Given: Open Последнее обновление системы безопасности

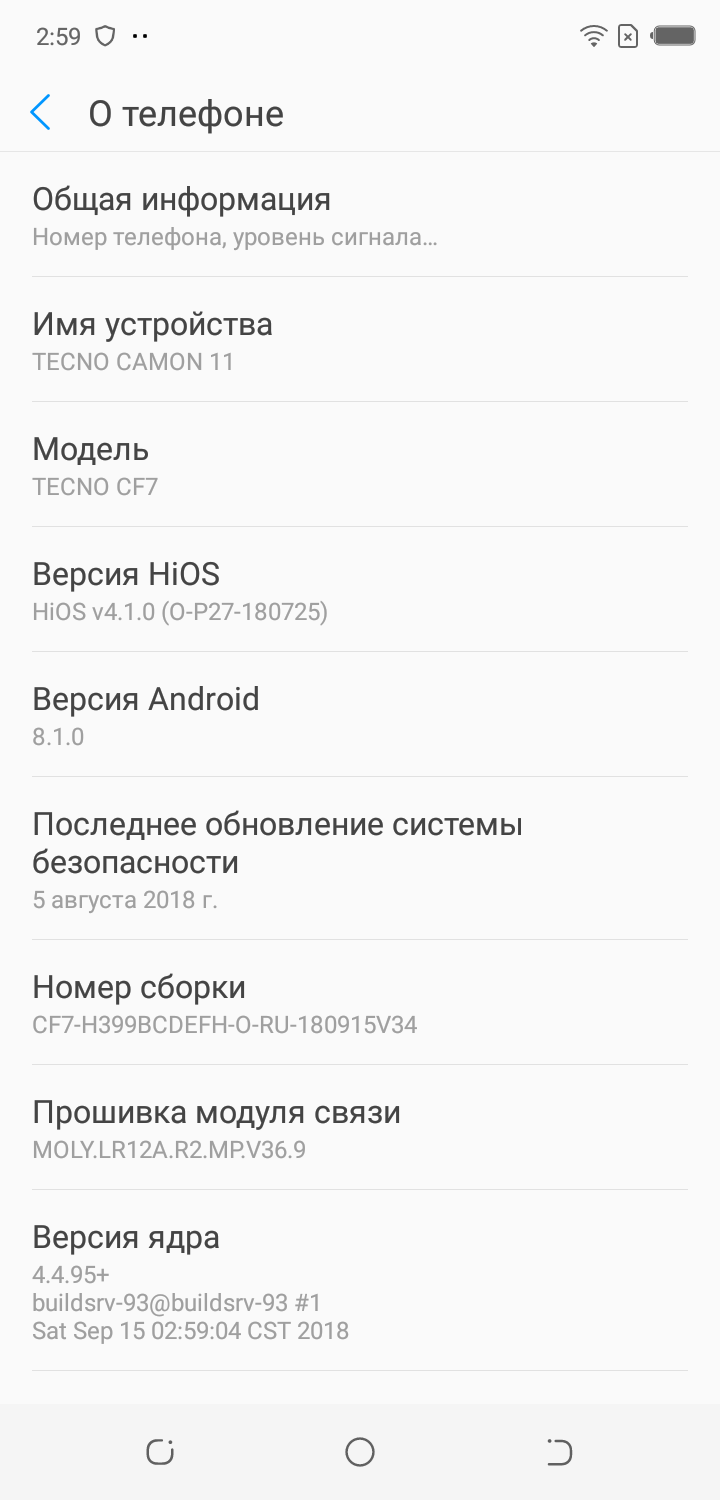Looking at the screenshot, I should (360, 859).
